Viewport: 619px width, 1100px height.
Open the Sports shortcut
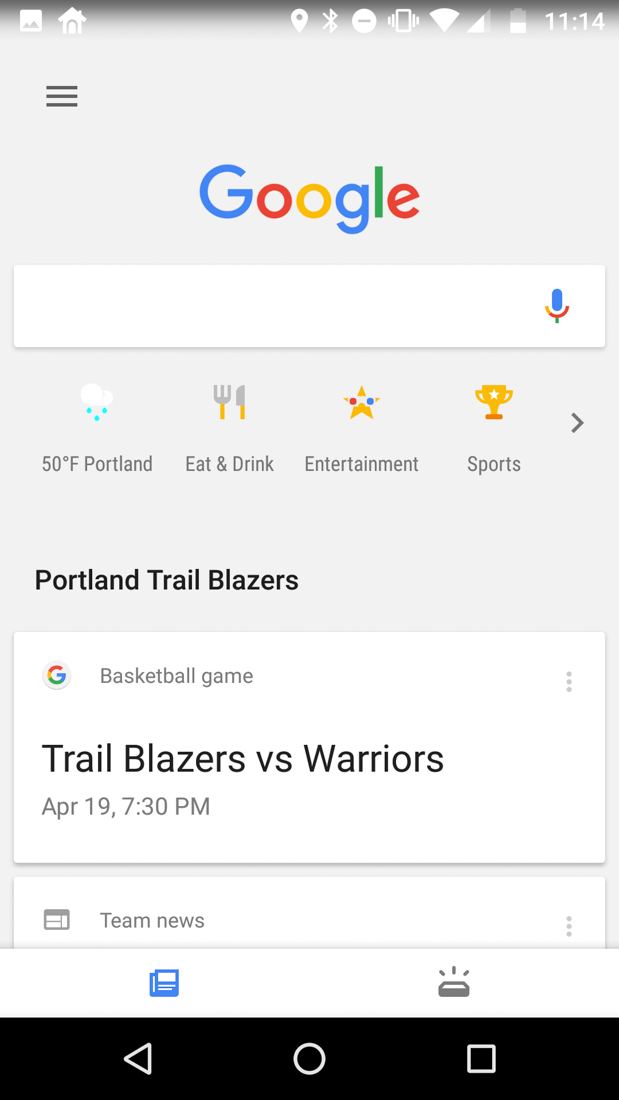pos(494,426)
